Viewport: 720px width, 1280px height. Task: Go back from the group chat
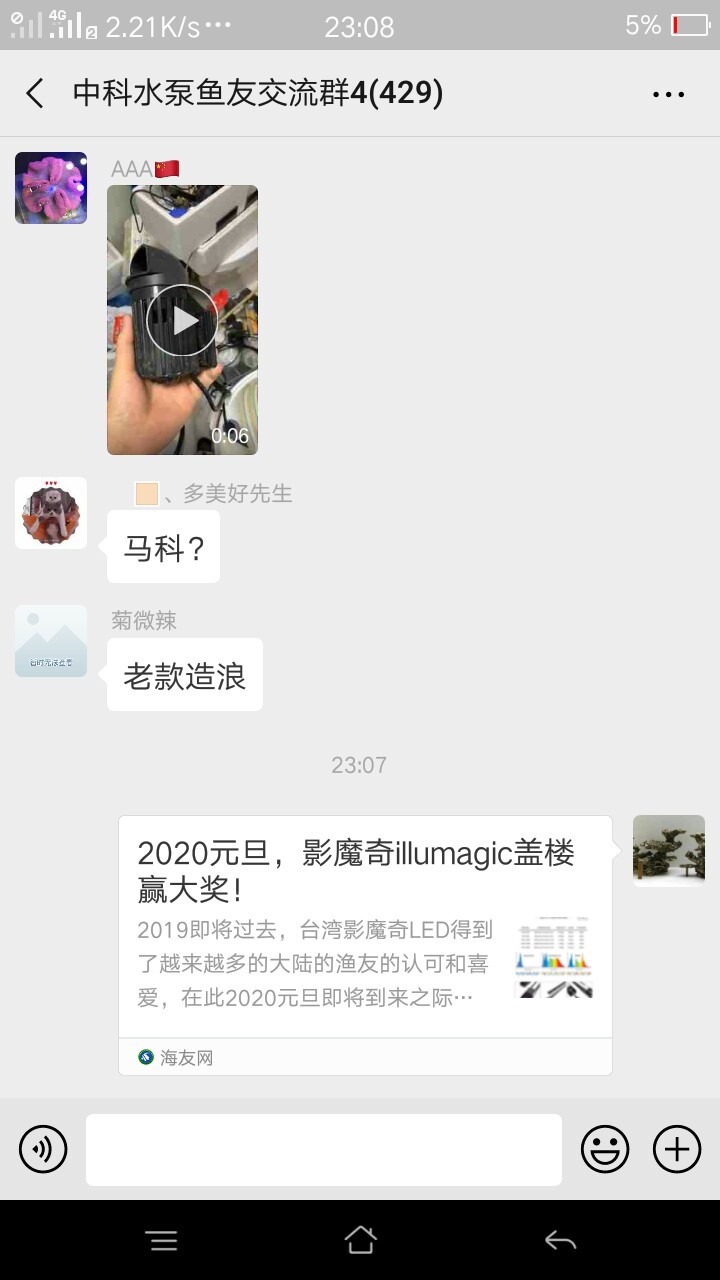[35, 94]
